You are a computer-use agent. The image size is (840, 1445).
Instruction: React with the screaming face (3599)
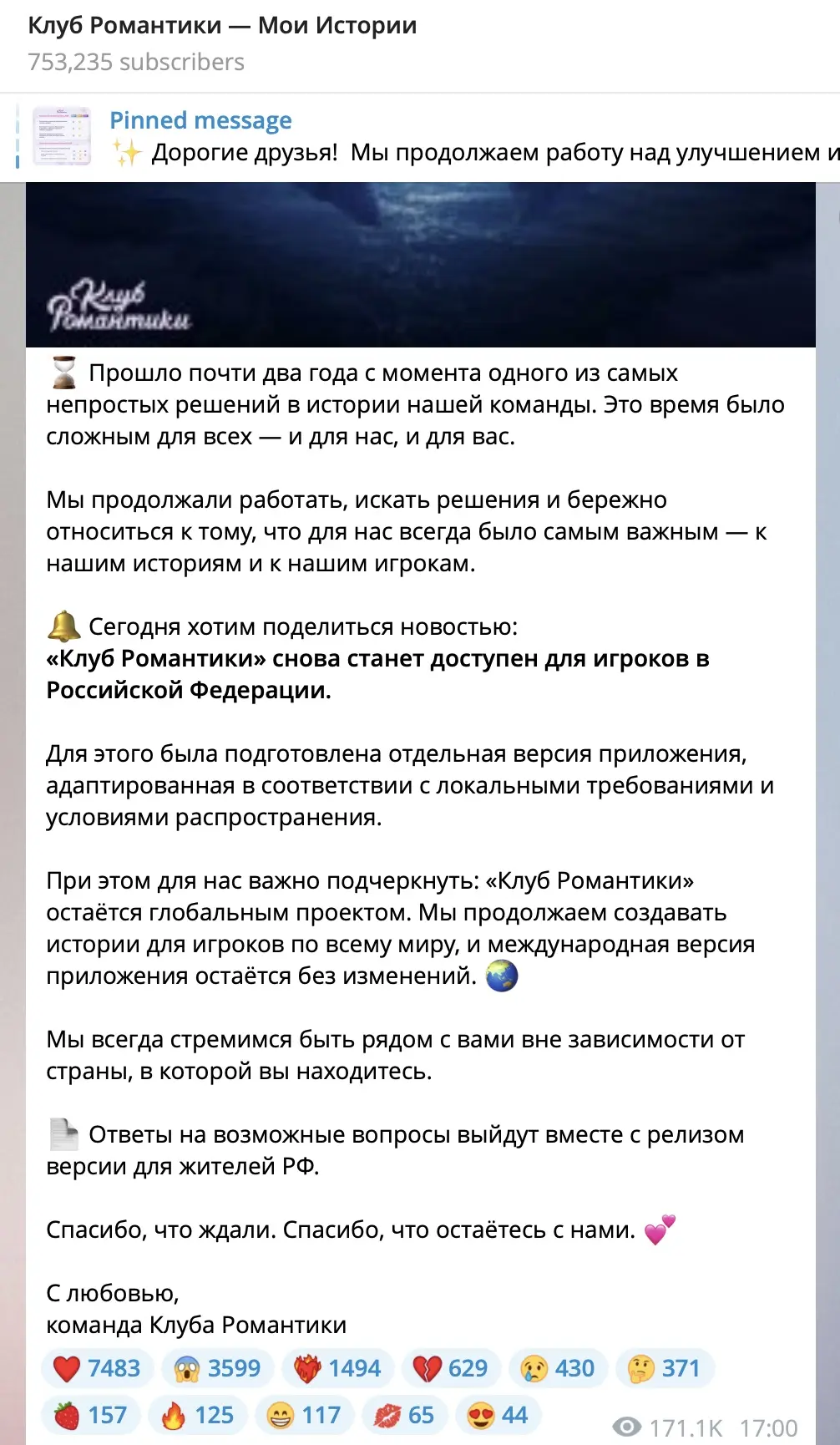click(218, 1369)
